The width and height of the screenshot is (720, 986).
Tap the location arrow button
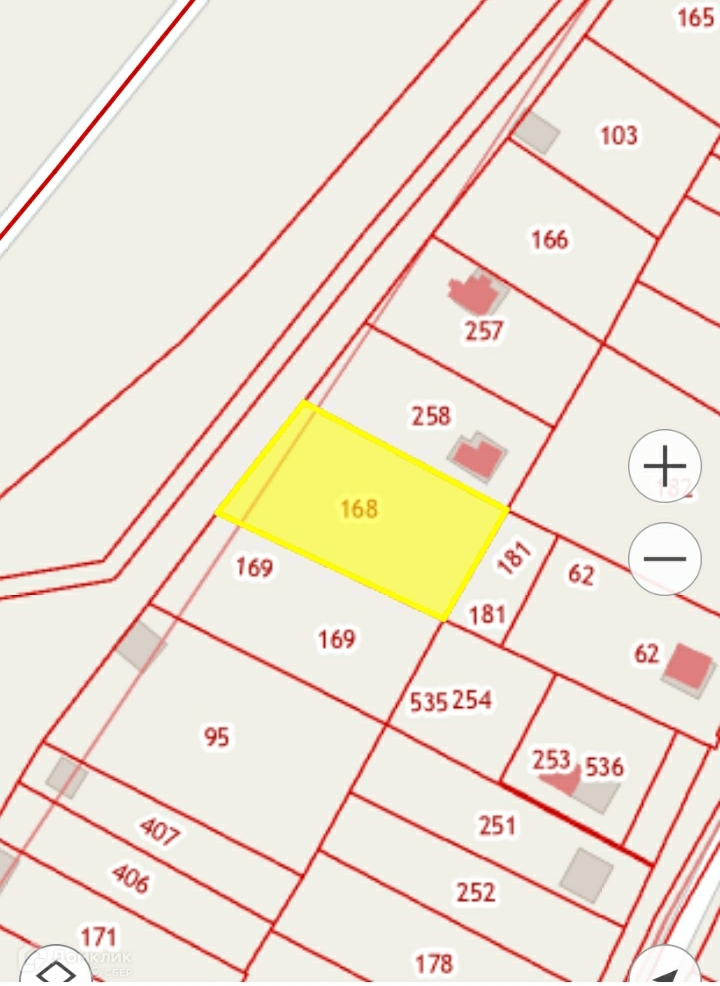pos(670,971)
